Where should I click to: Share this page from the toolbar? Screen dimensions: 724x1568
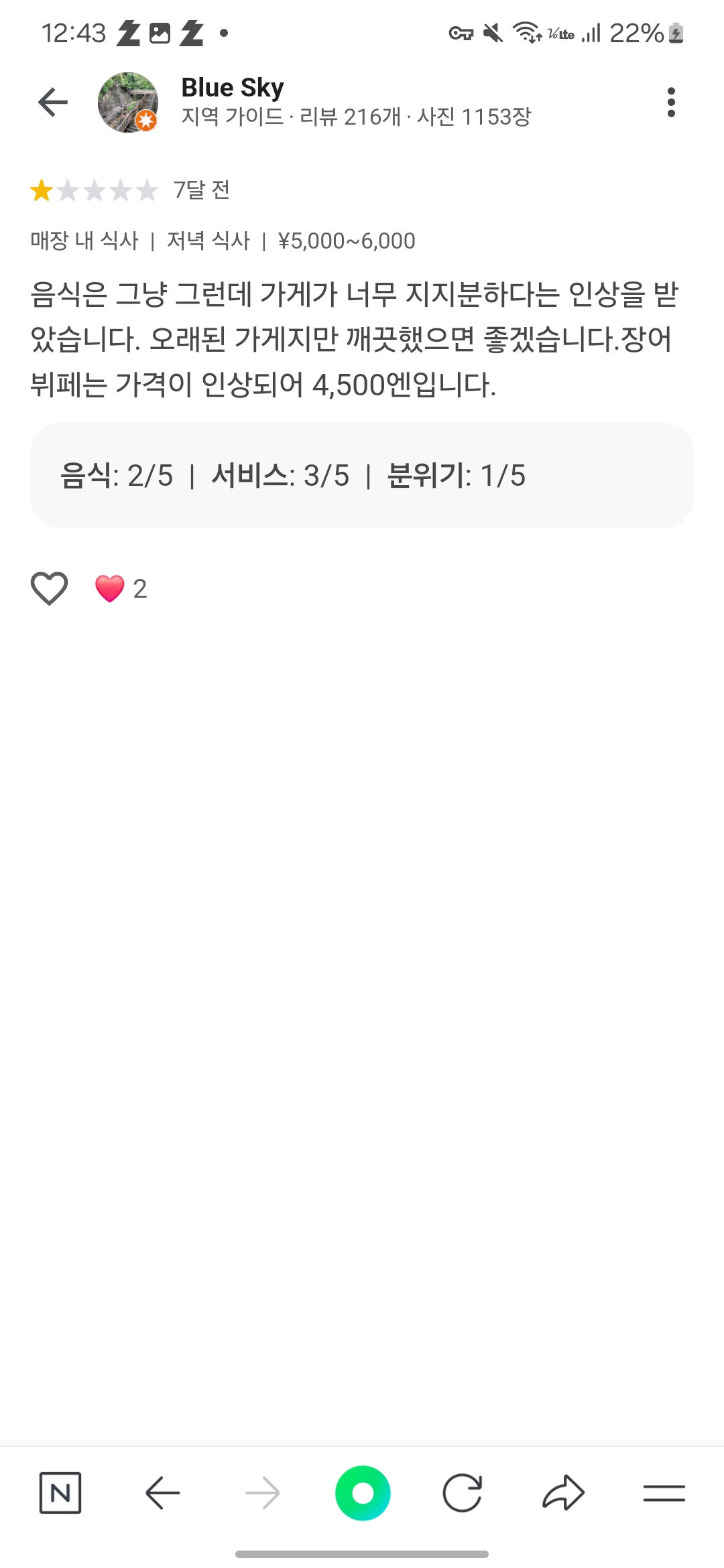point(563,1493)
